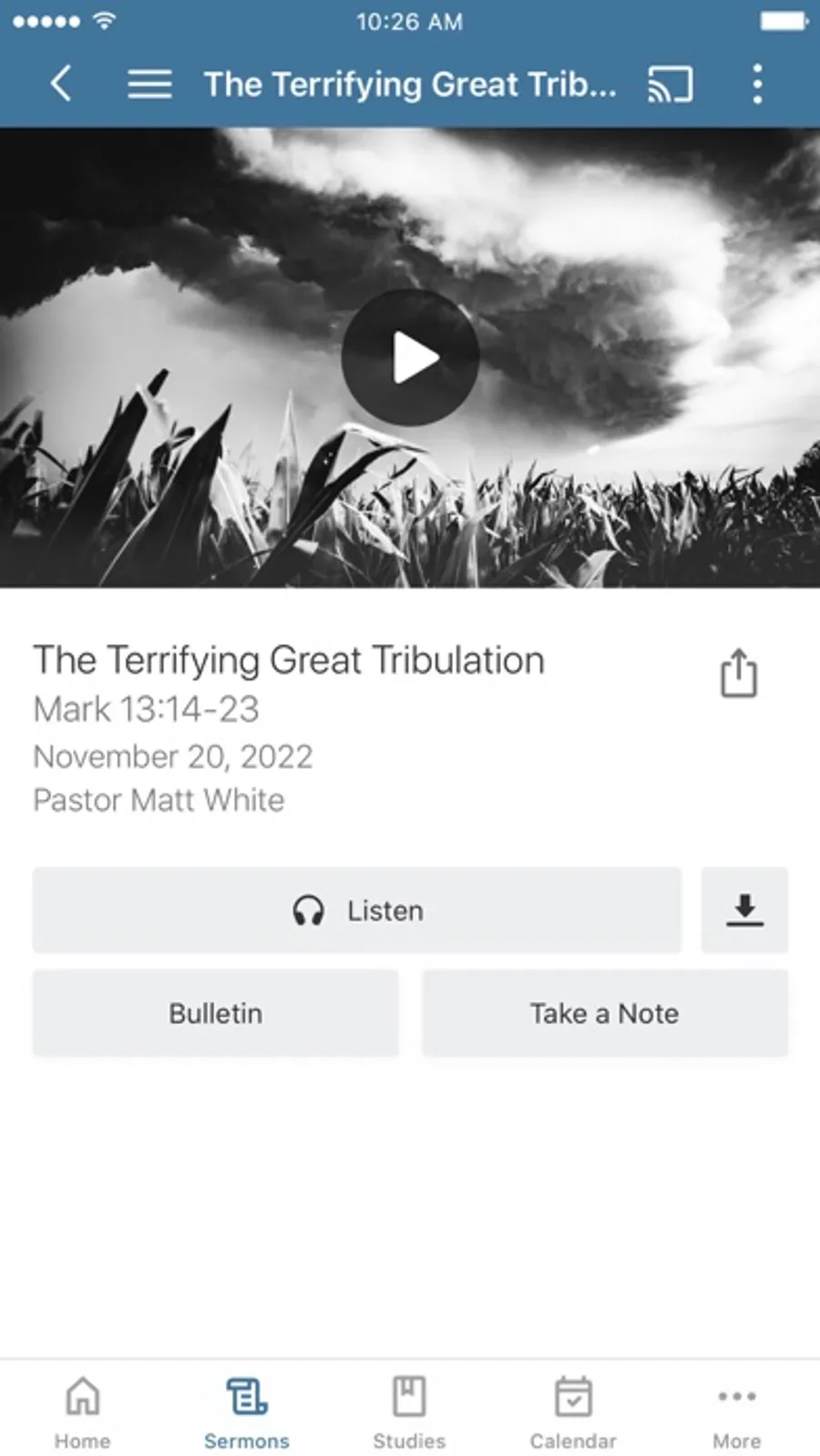
Task: Switch to the Studies tab
Action: 409,1412
